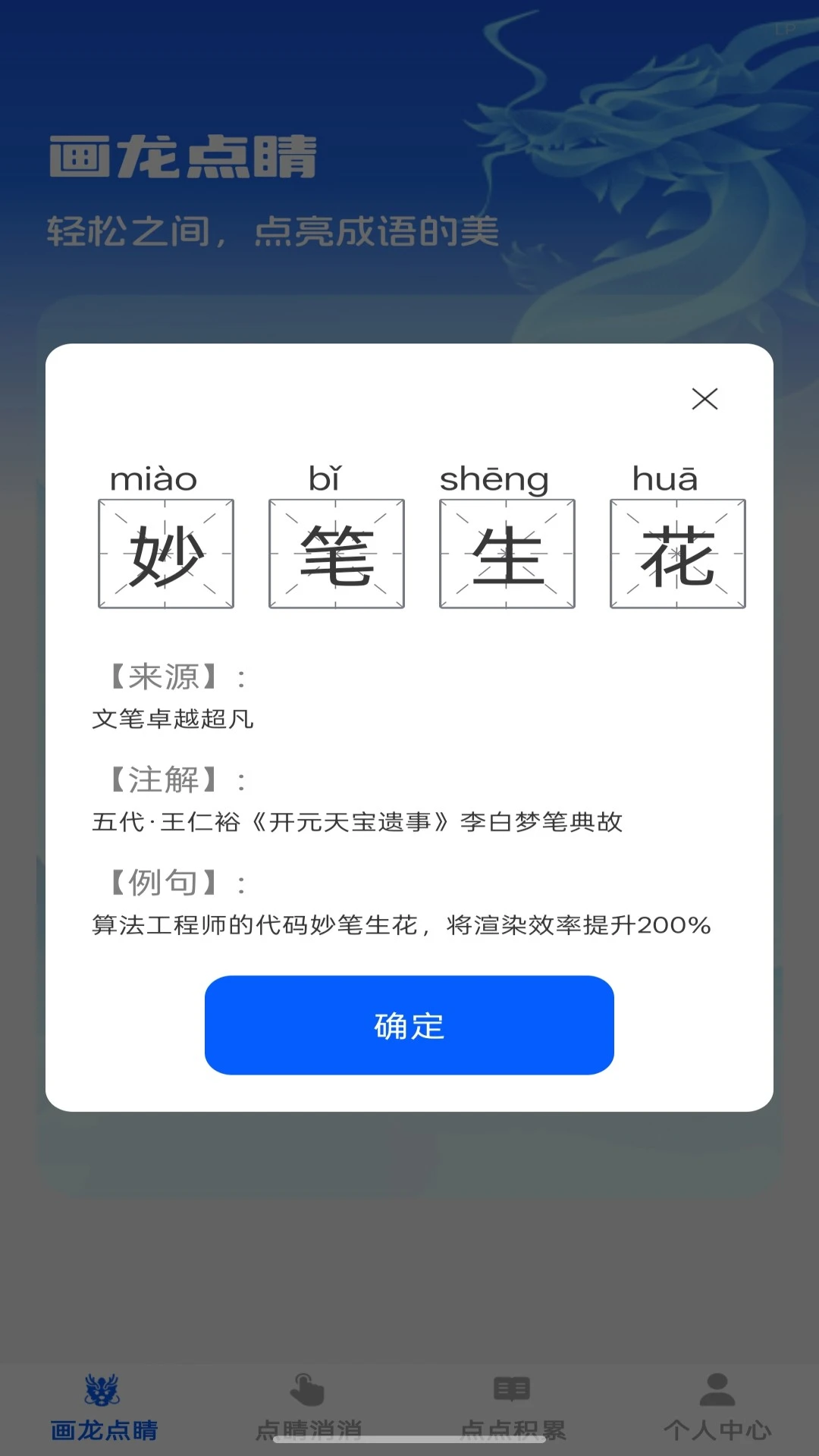
Task: Click the pinyin label miào
Action: pos(154,479)
